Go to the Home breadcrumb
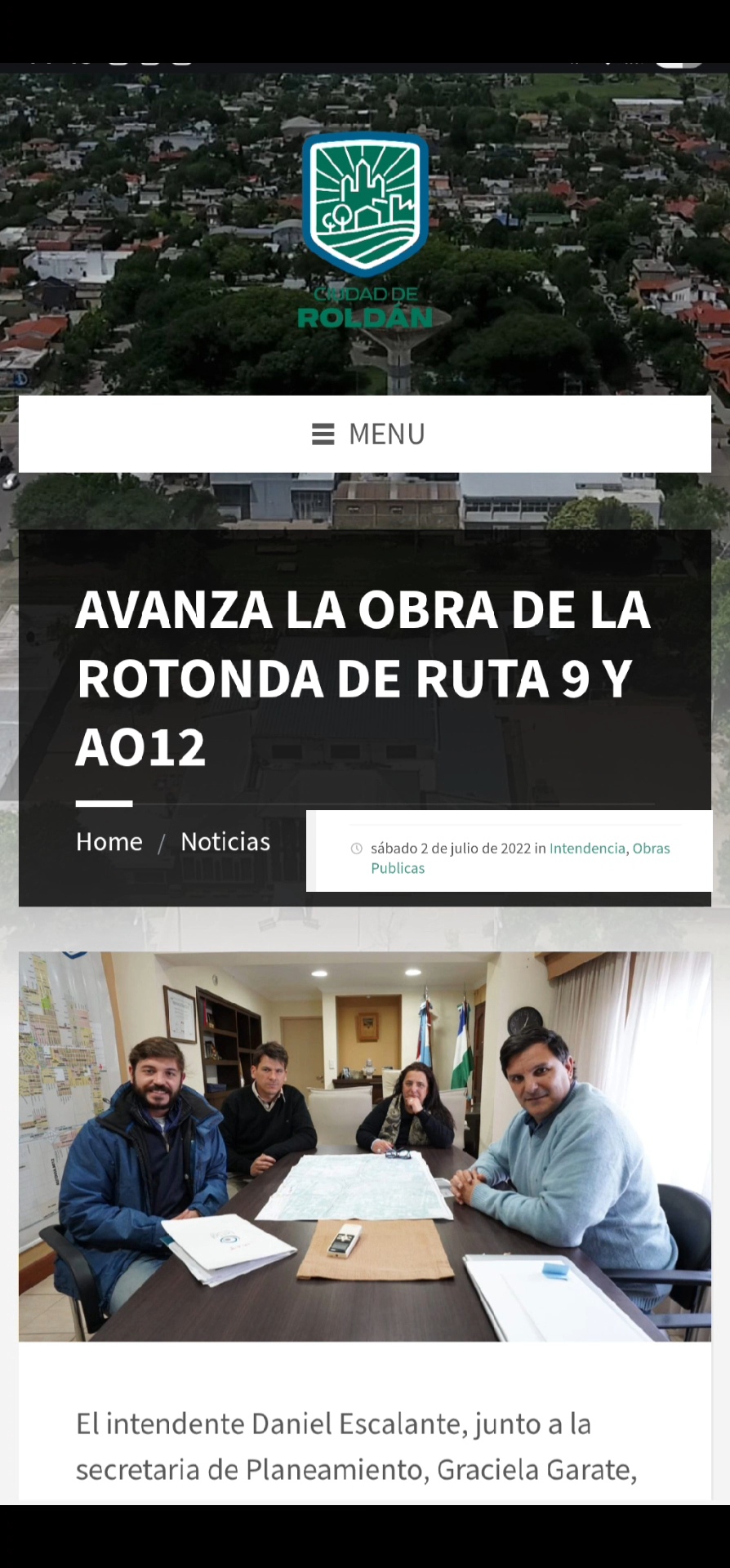 pyautogui.click(x=109, y=841)
